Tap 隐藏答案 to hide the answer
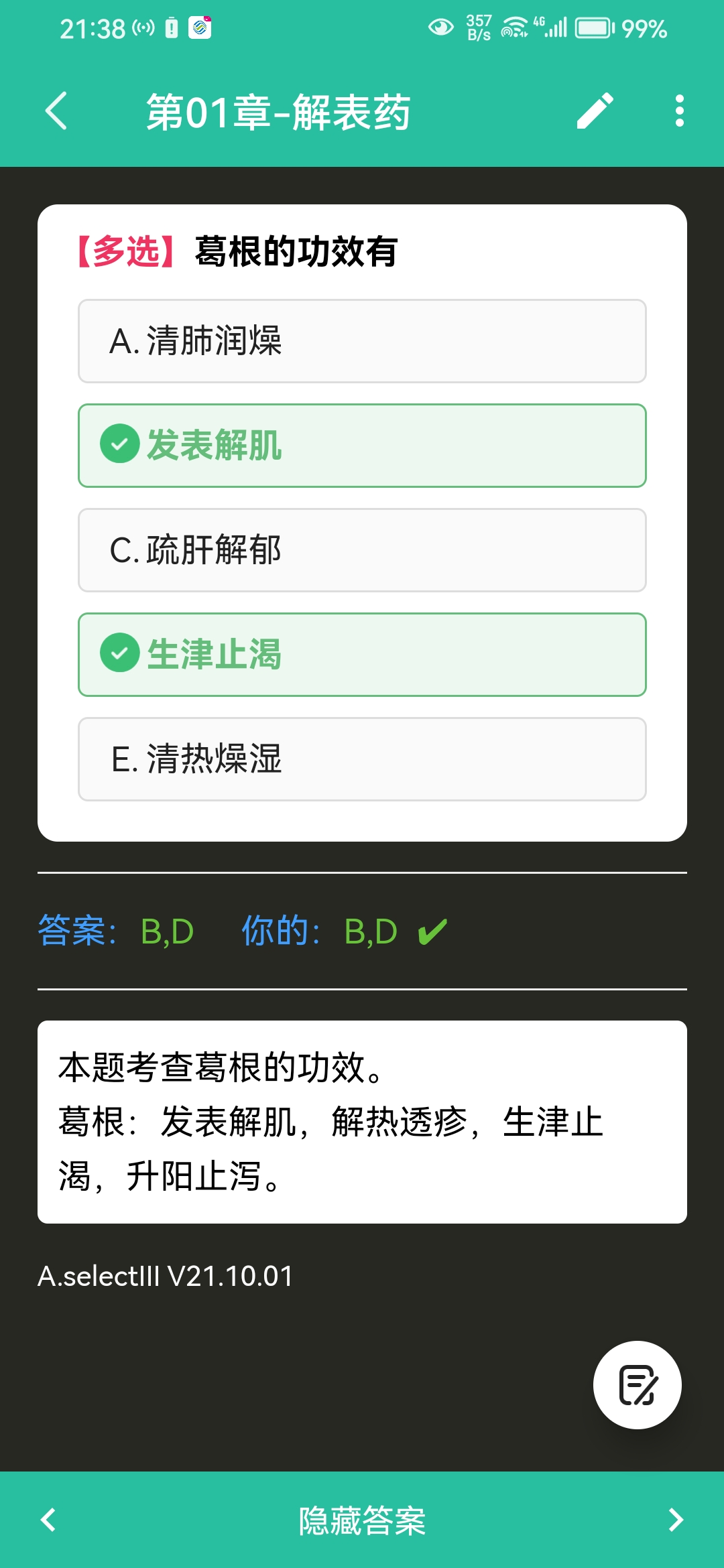 pyautogui.click(x=362, y=1520)
